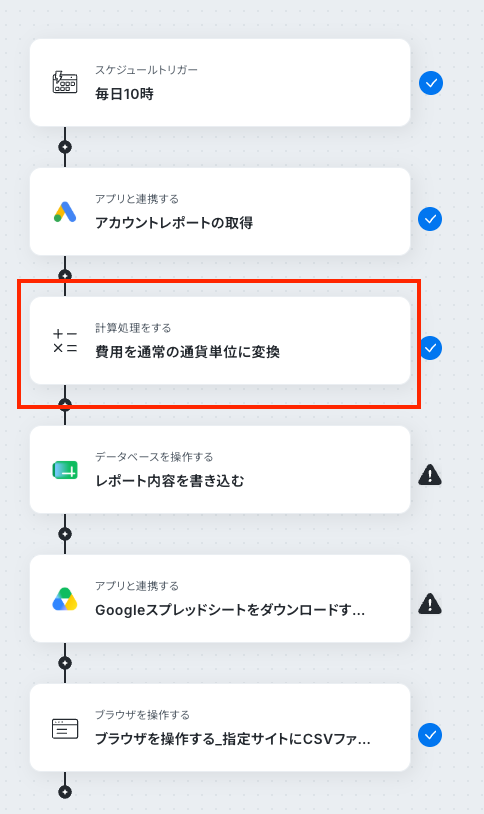The width and height of the screenshot is (484, 814).
Task: Tap the warning icon beside レポート内容を書き込む
Action: tap(430, 475)
